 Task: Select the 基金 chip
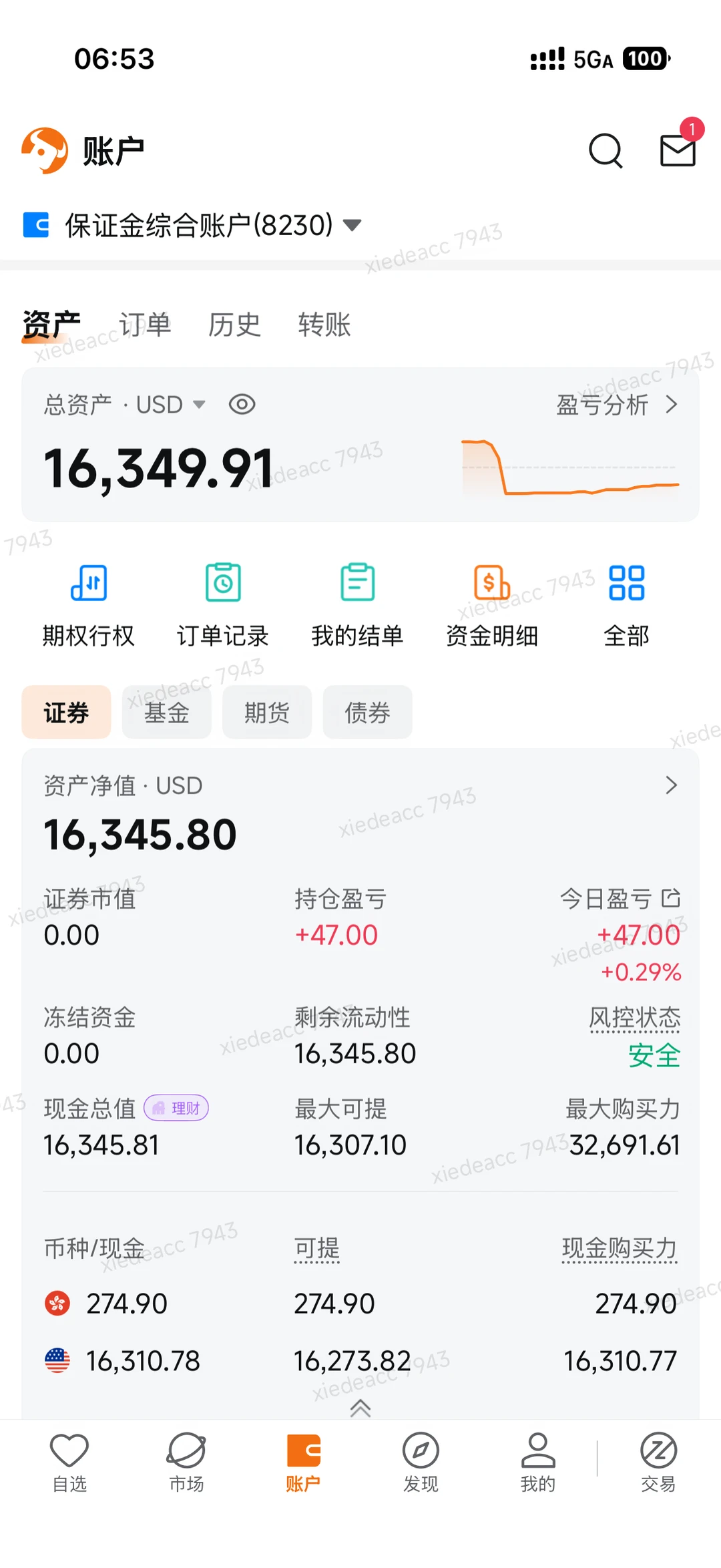click(167, 713)
